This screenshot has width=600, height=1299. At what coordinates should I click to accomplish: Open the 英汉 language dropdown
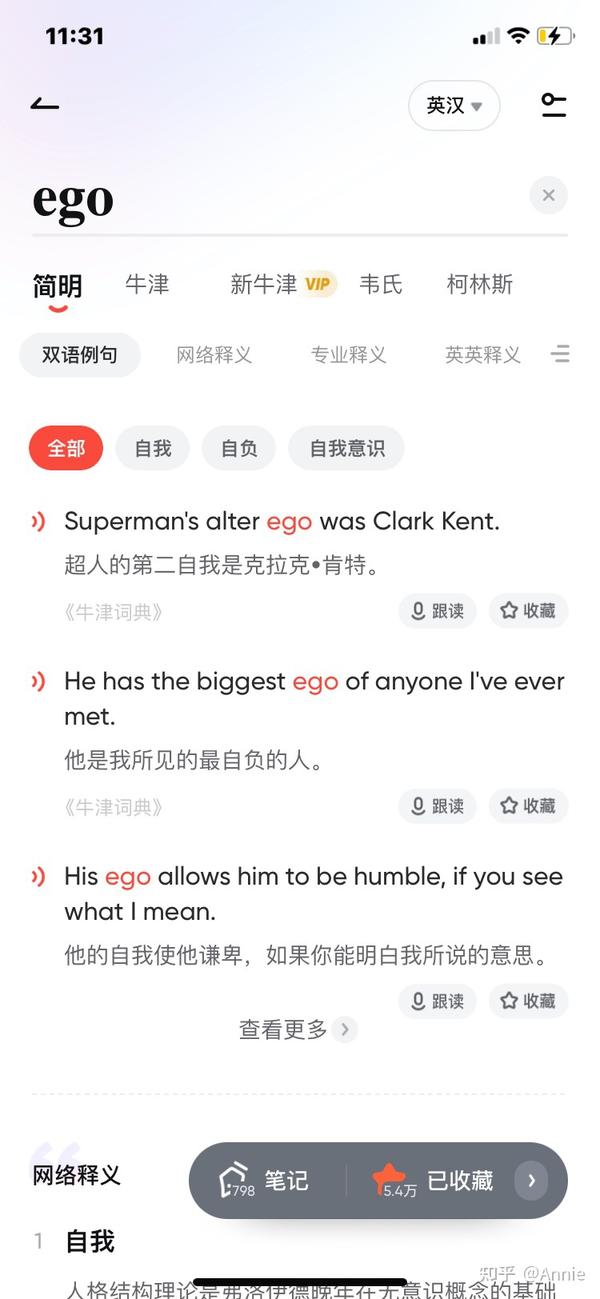[454, 105]
